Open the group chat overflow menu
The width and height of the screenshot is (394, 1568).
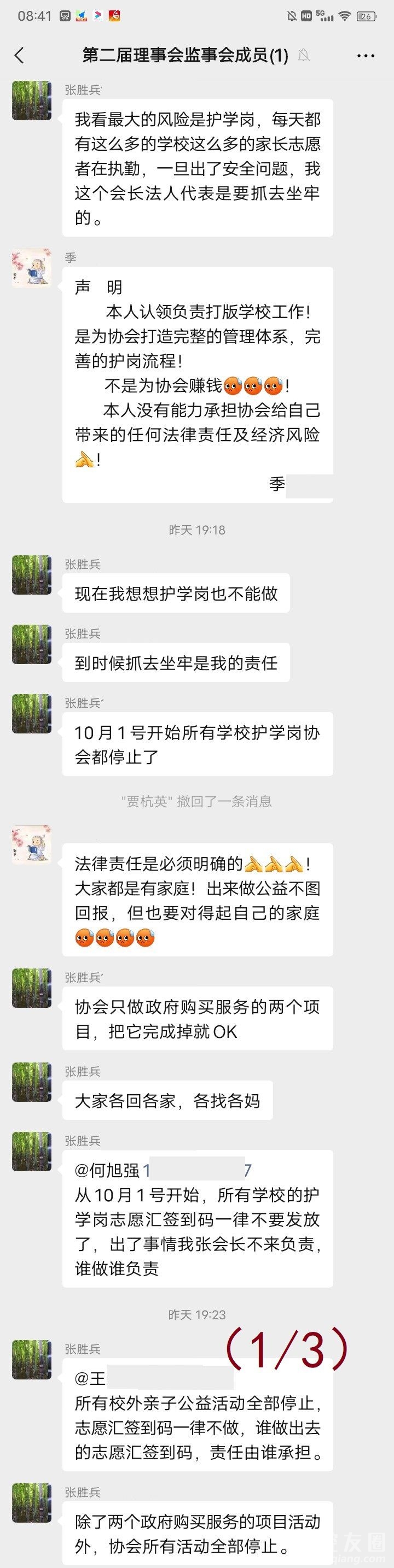[366, 55]
